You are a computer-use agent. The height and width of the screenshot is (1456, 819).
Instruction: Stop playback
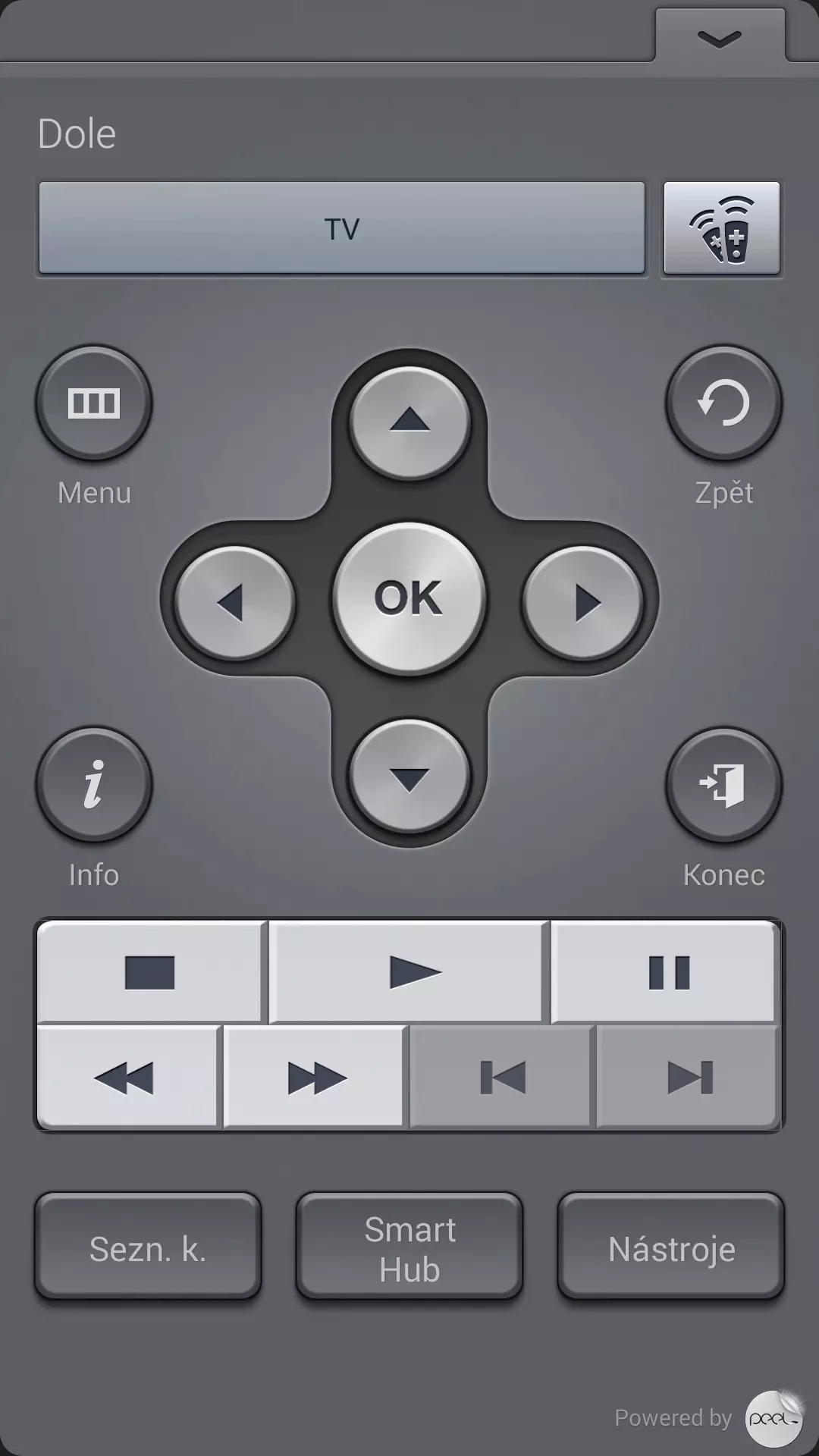tap(150, 972)
